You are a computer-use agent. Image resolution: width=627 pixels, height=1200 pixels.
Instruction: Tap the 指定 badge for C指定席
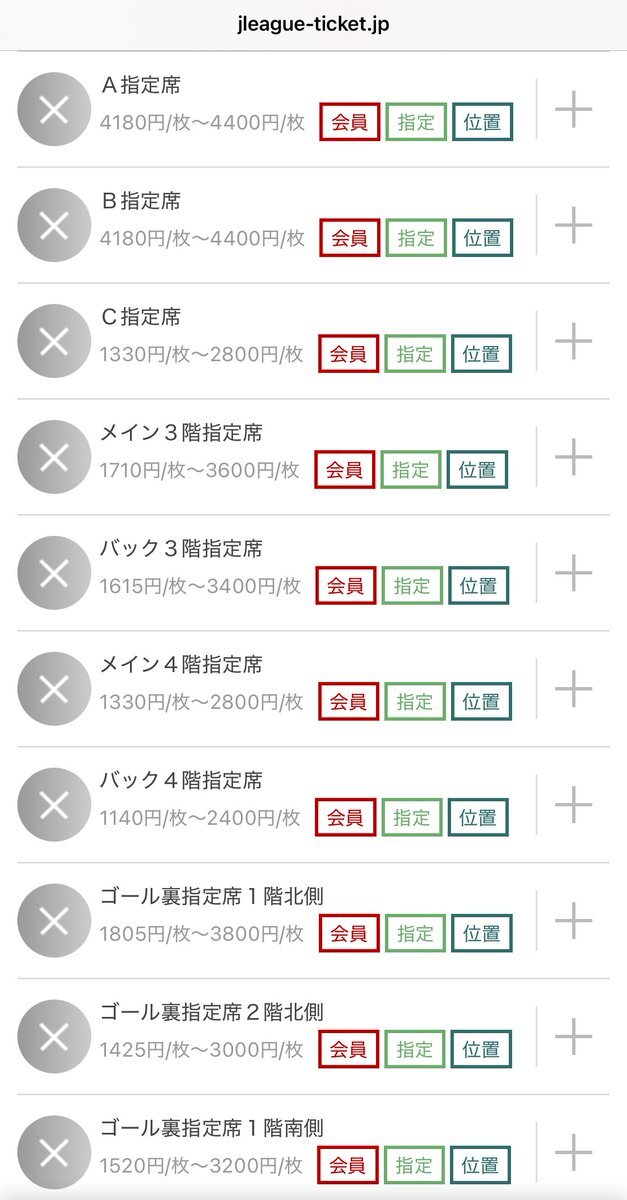414,354
